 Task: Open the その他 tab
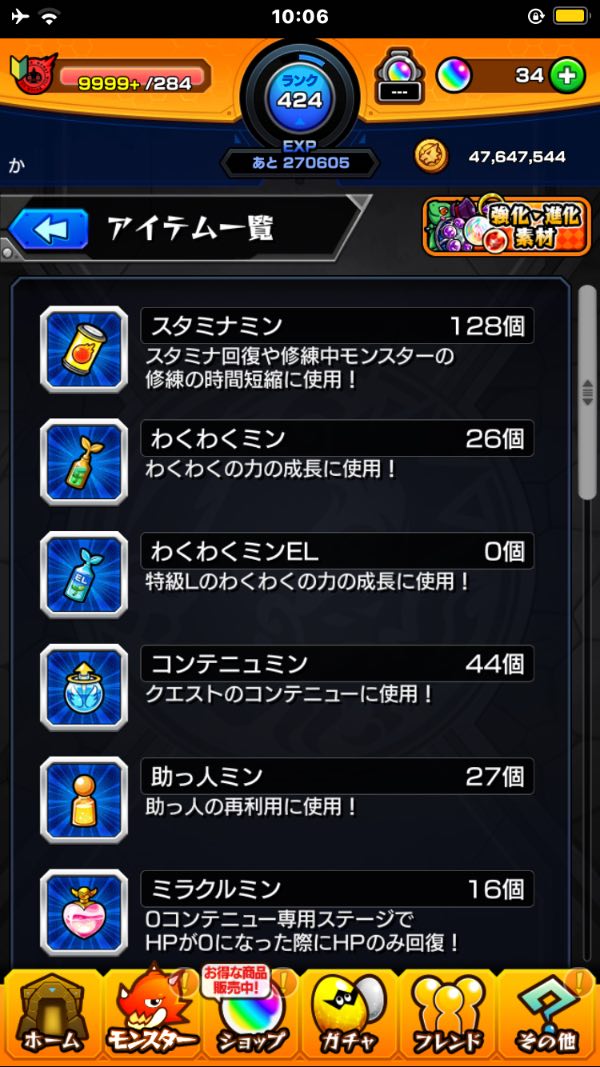[548, 1014]
